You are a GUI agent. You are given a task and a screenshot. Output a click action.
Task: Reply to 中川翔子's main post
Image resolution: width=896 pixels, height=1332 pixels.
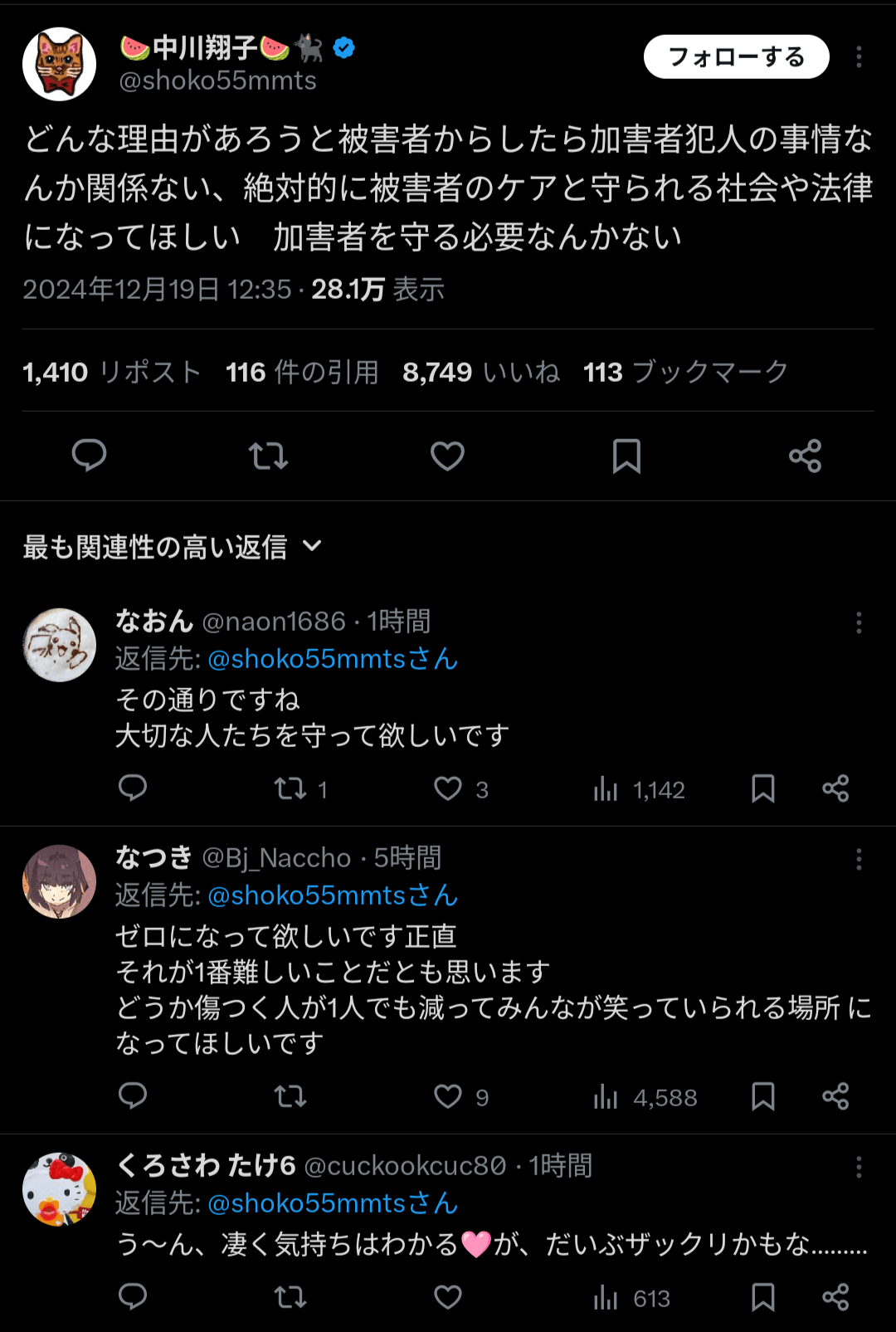pyautogui.click(x=89, y=456)
